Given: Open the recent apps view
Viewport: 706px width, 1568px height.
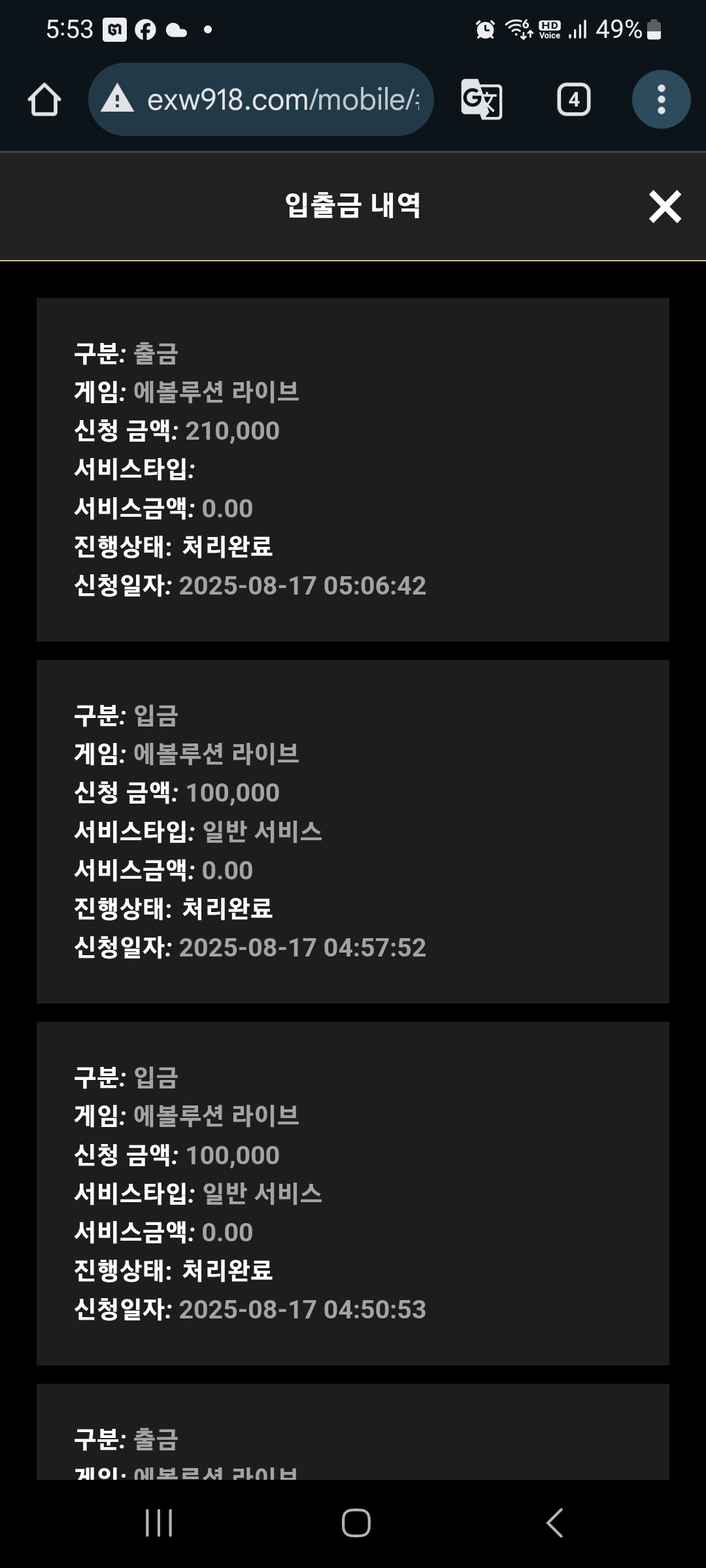Looking at the screenshot, I should coord(159,1523).
